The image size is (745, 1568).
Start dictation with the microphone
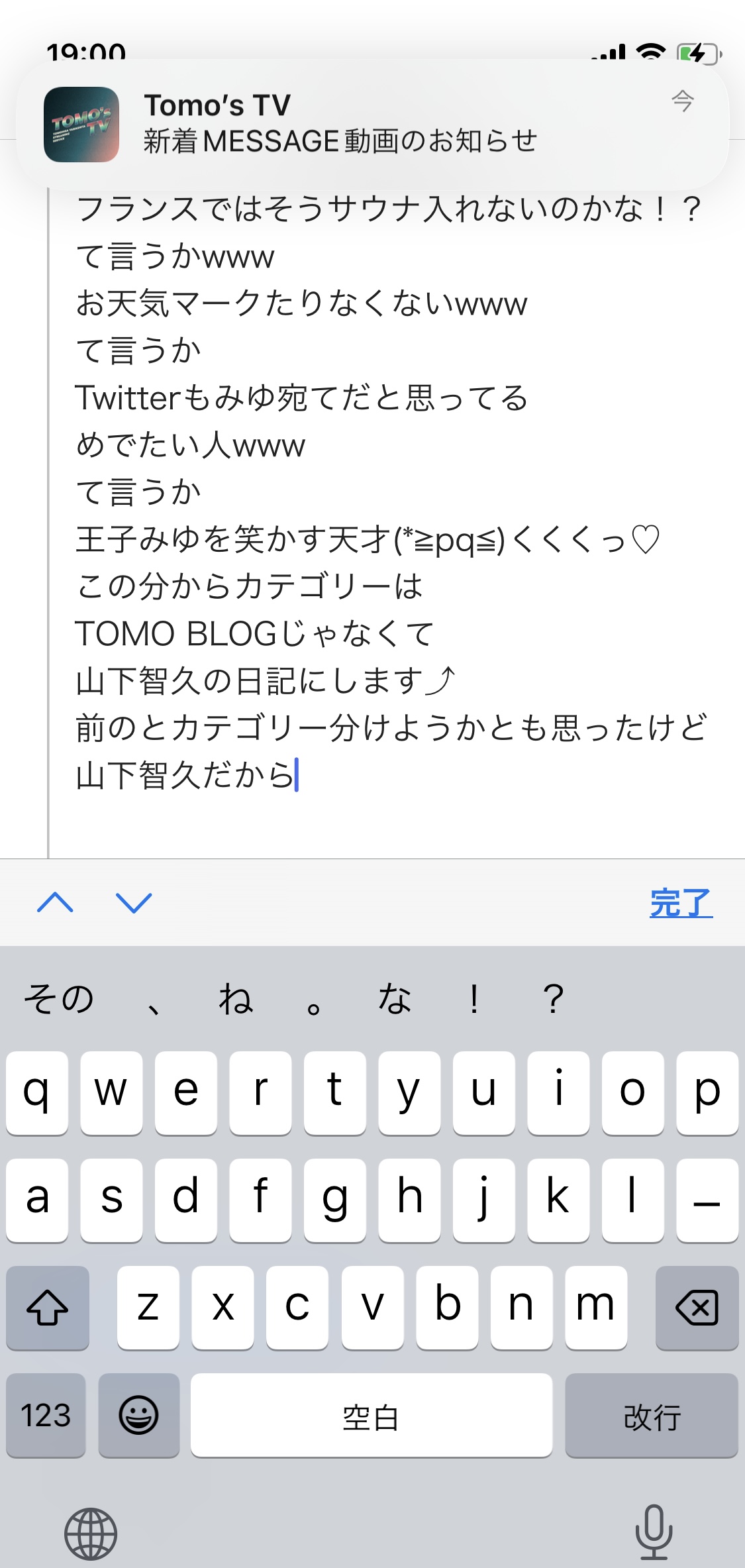[x=654, y=1532]
